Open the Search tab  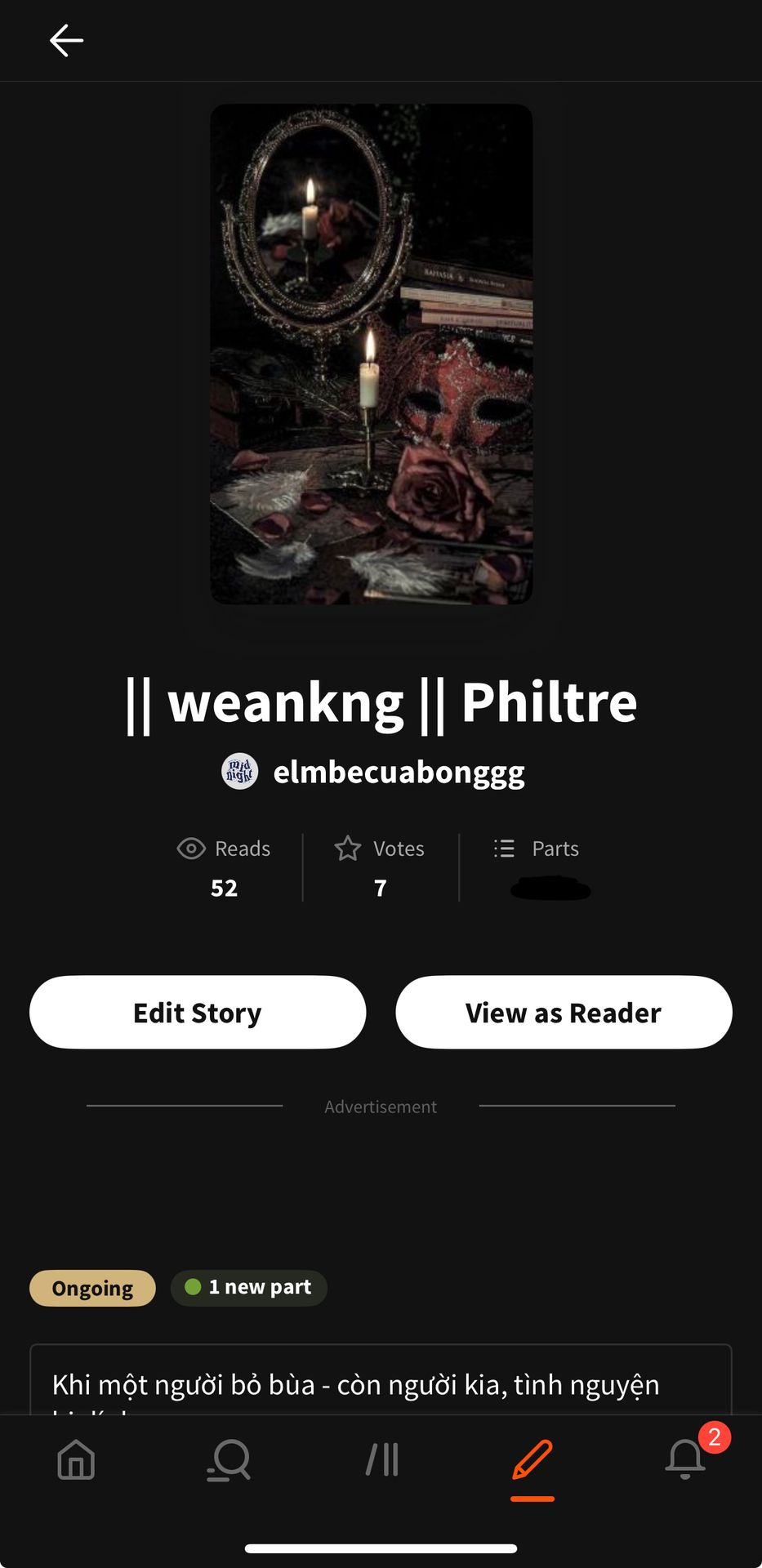tap(229, 1459)
